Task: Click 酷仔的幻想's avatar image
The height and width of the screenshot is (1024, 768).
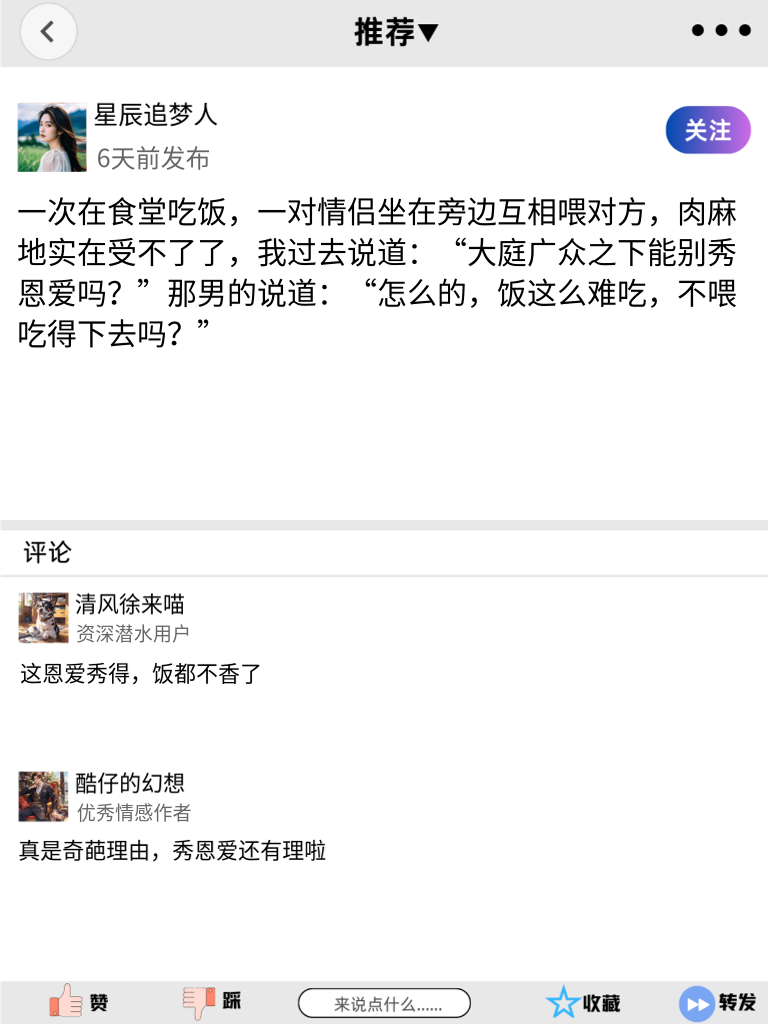Action: [42, 796]
